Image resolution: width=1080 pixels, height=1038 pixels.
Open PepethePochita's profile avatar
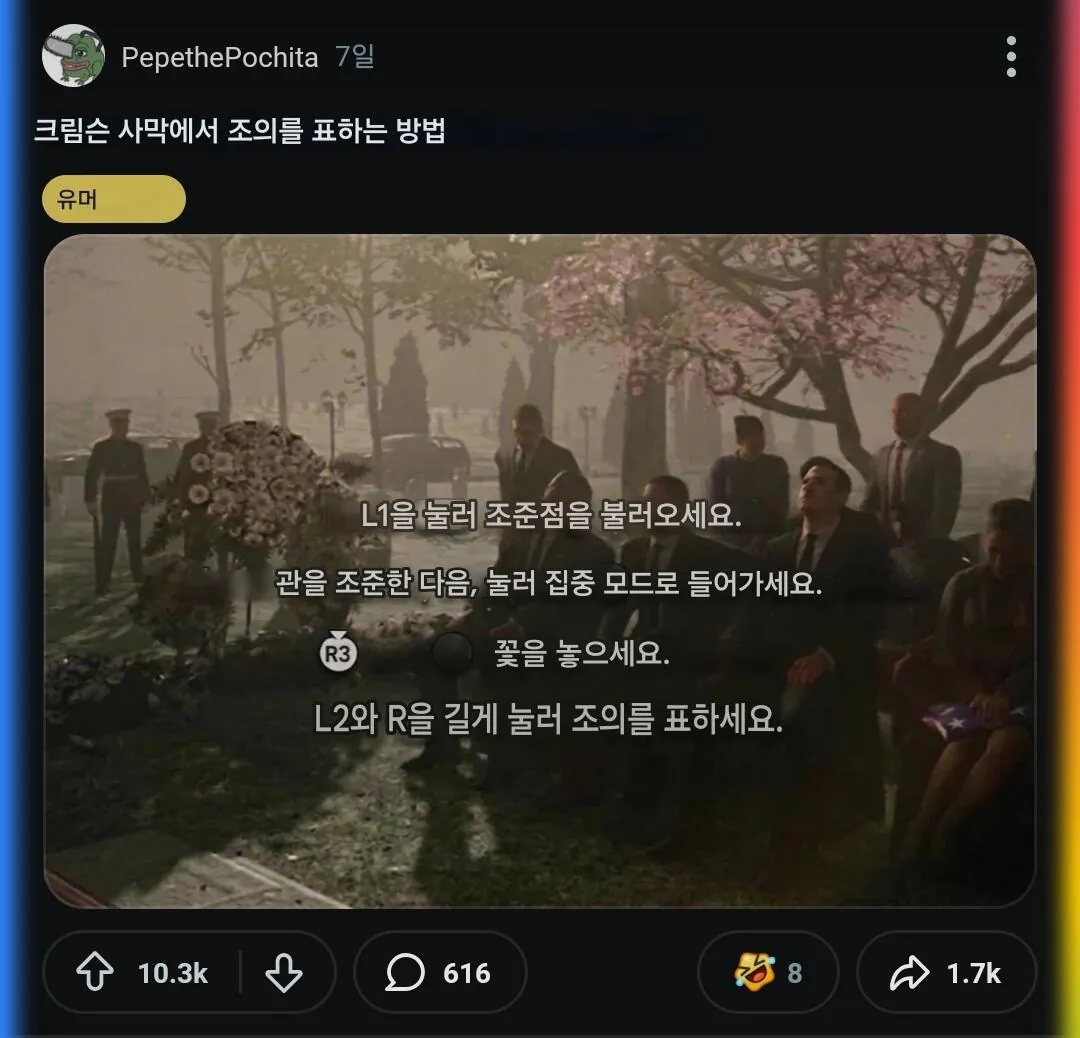[73, 56]
